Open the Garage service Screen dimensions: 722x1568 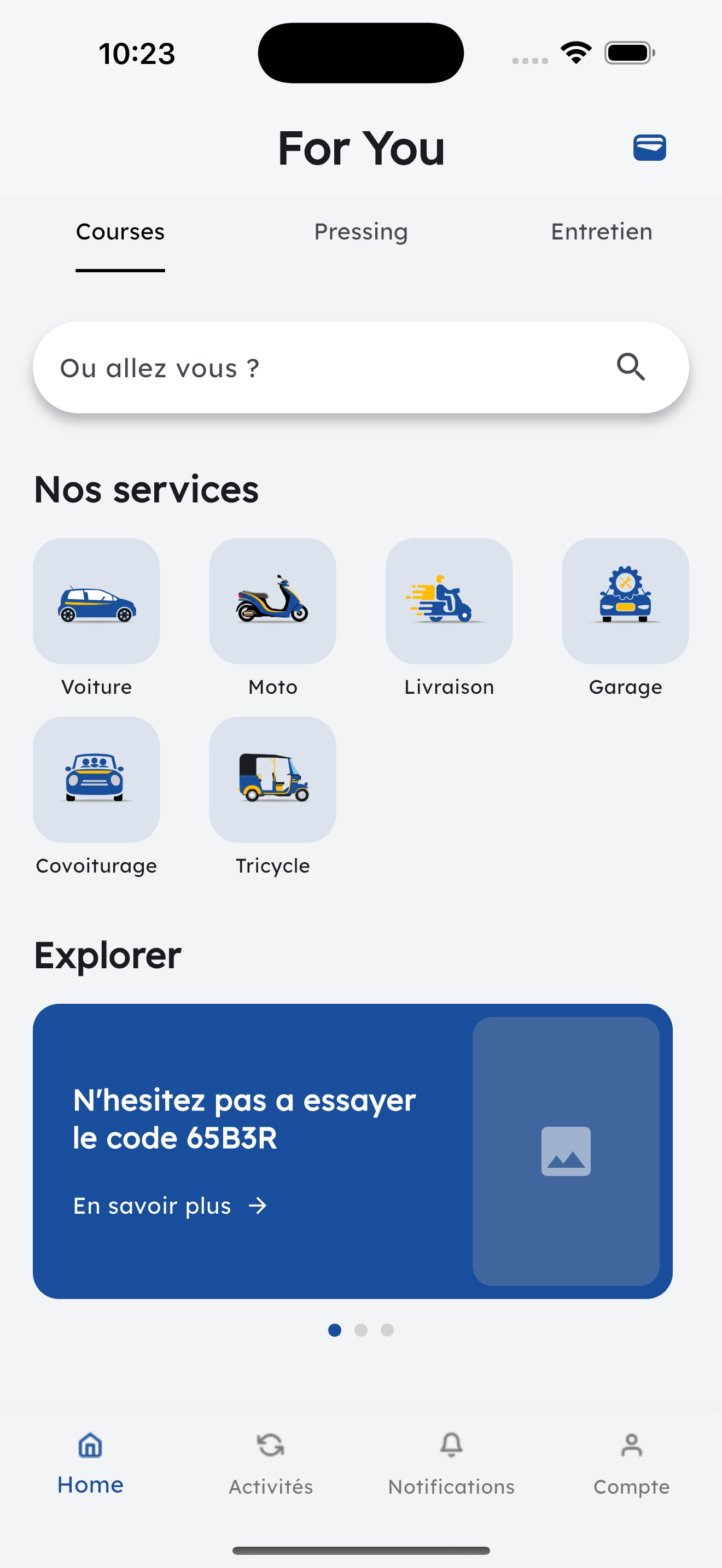click(x=625, y=601)
